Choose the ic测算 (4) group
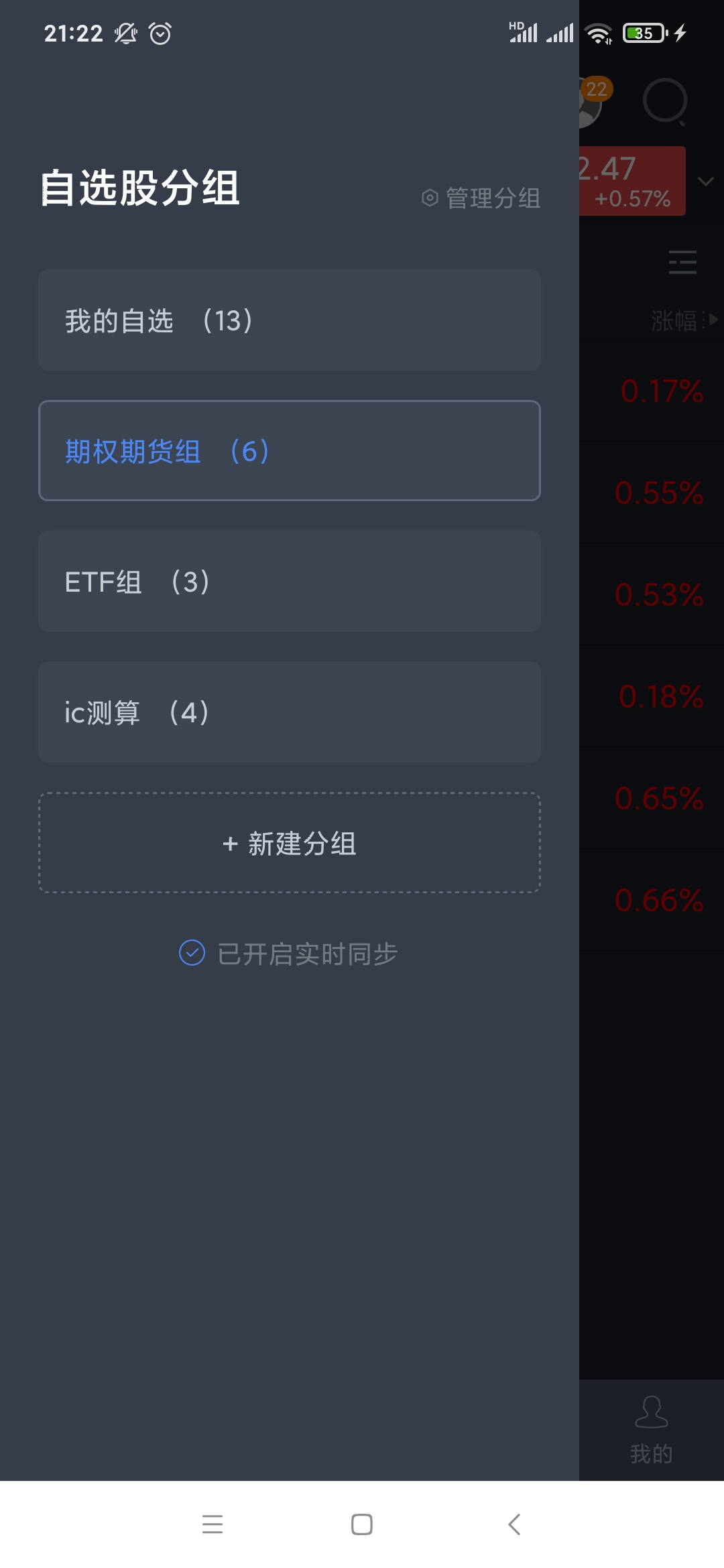This screenshot has width=724, height=1568. [290, 712]
